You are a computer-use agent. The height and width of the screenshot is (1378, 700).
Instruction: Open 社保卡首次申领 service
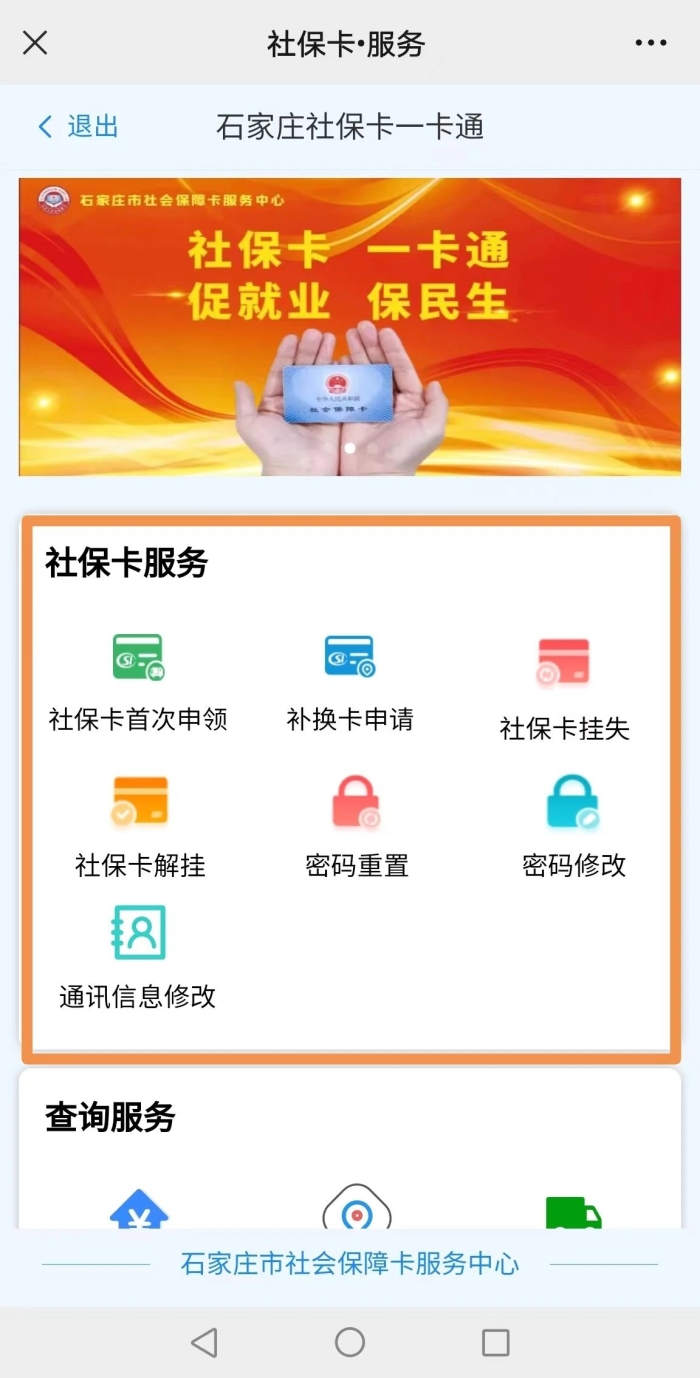pos(138,681)
